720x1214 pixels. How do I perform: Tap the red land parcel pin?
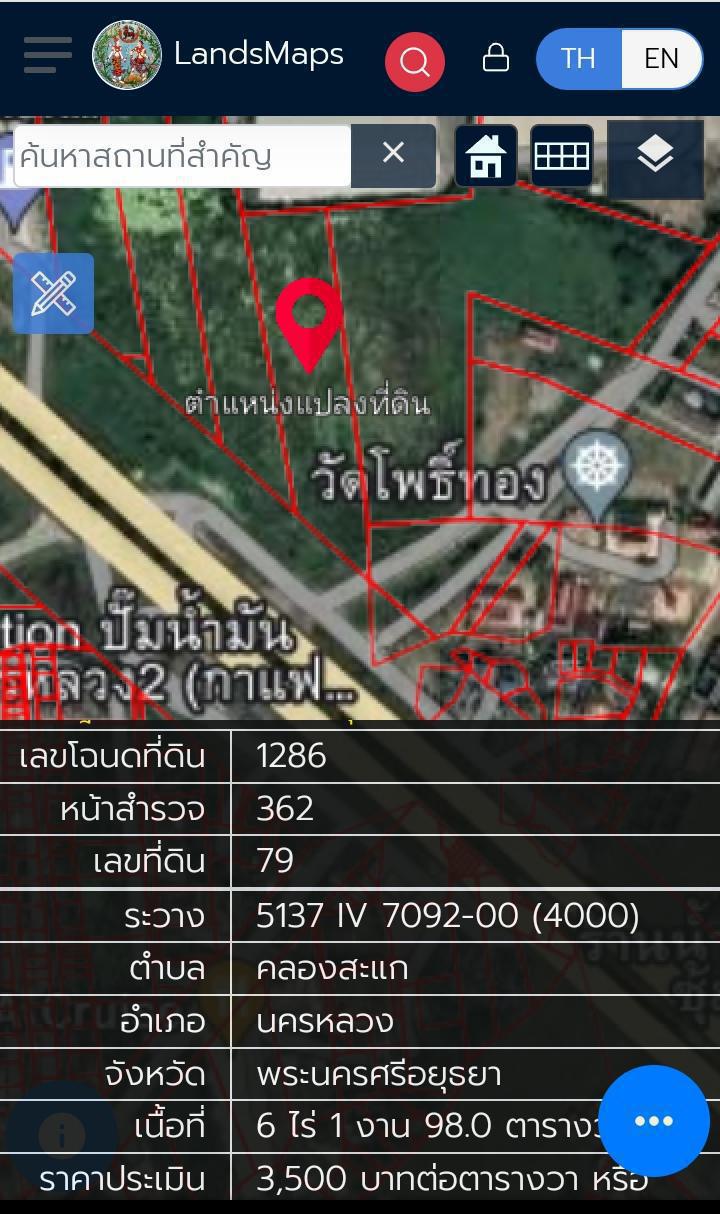(x=309, y=320)
